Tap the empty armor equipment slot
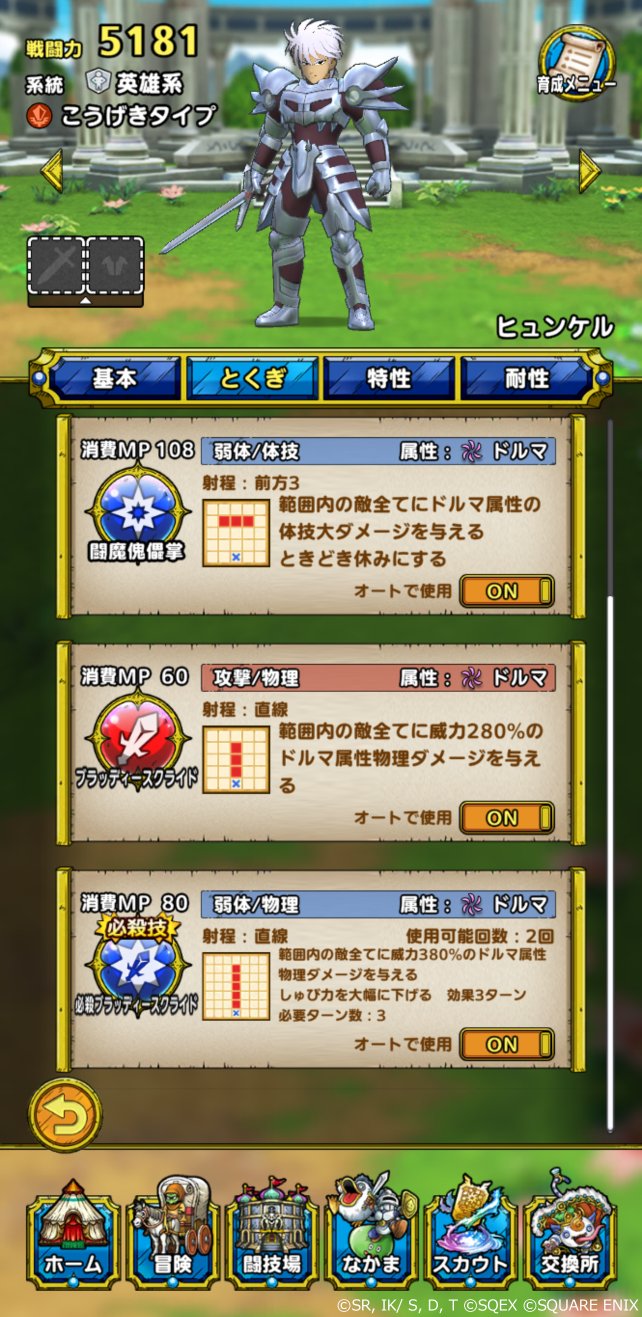Screen dimensions: 642x1317 click(x=114, y=265)
